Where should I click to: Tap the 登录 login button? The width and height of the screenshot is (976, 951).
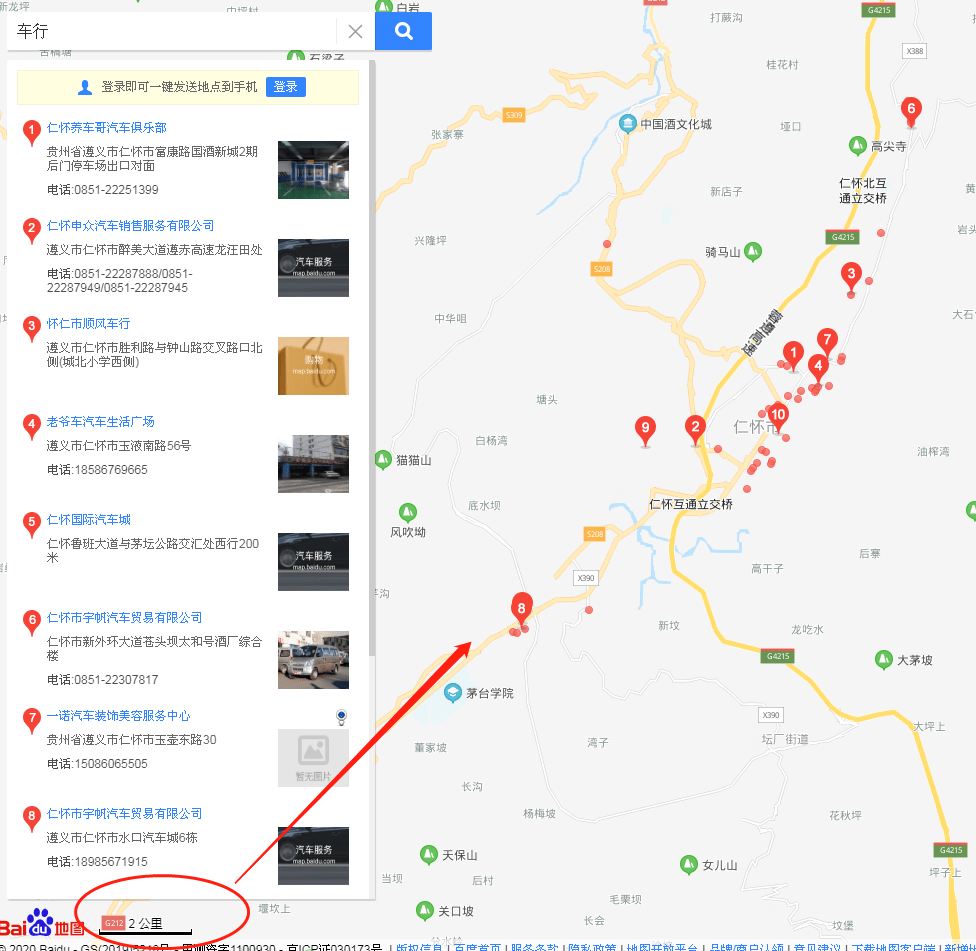[285, 87]
